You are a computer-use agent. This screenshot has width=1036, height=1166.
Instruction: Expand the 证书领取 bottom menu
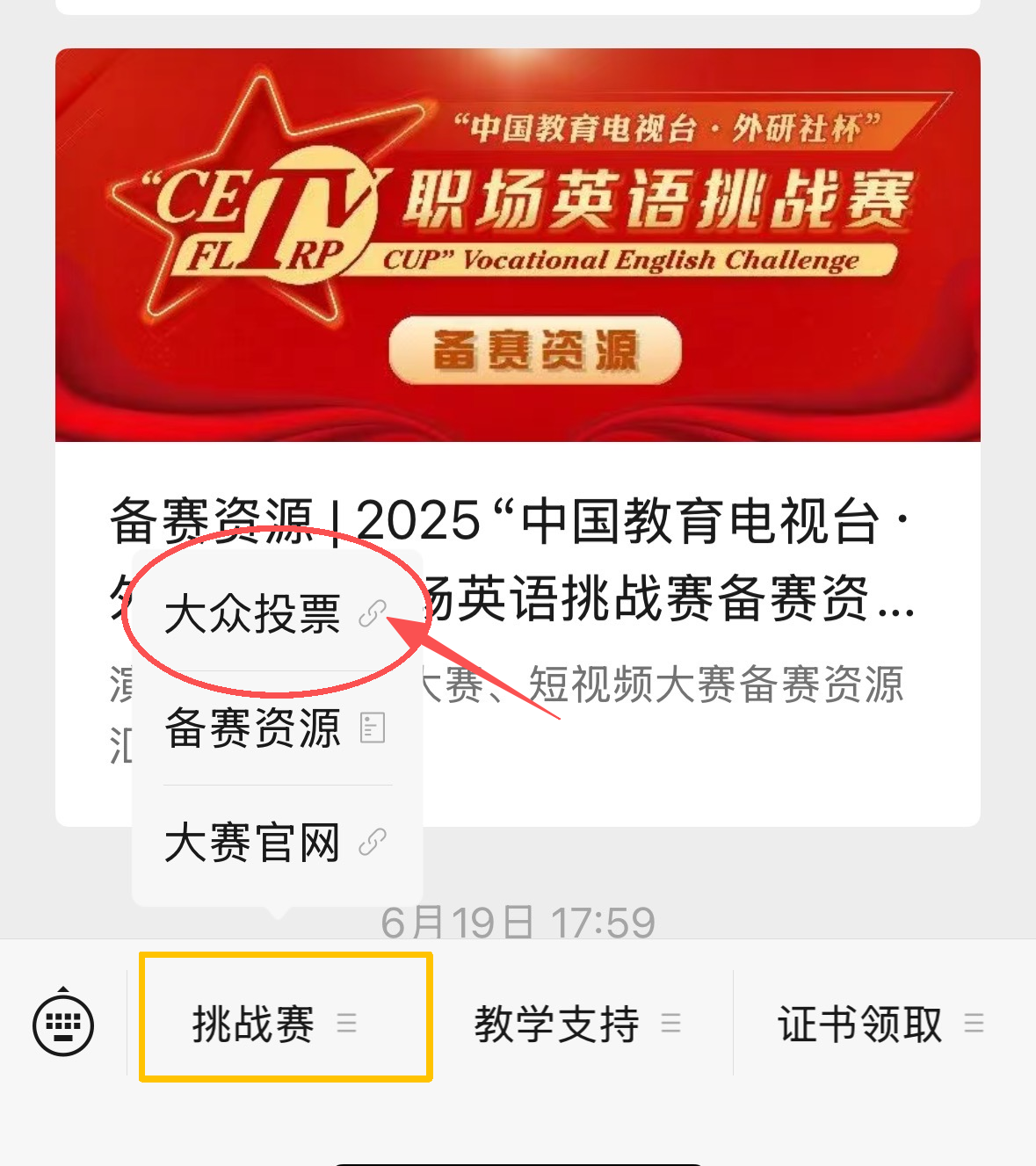(x=880, y=1024)
